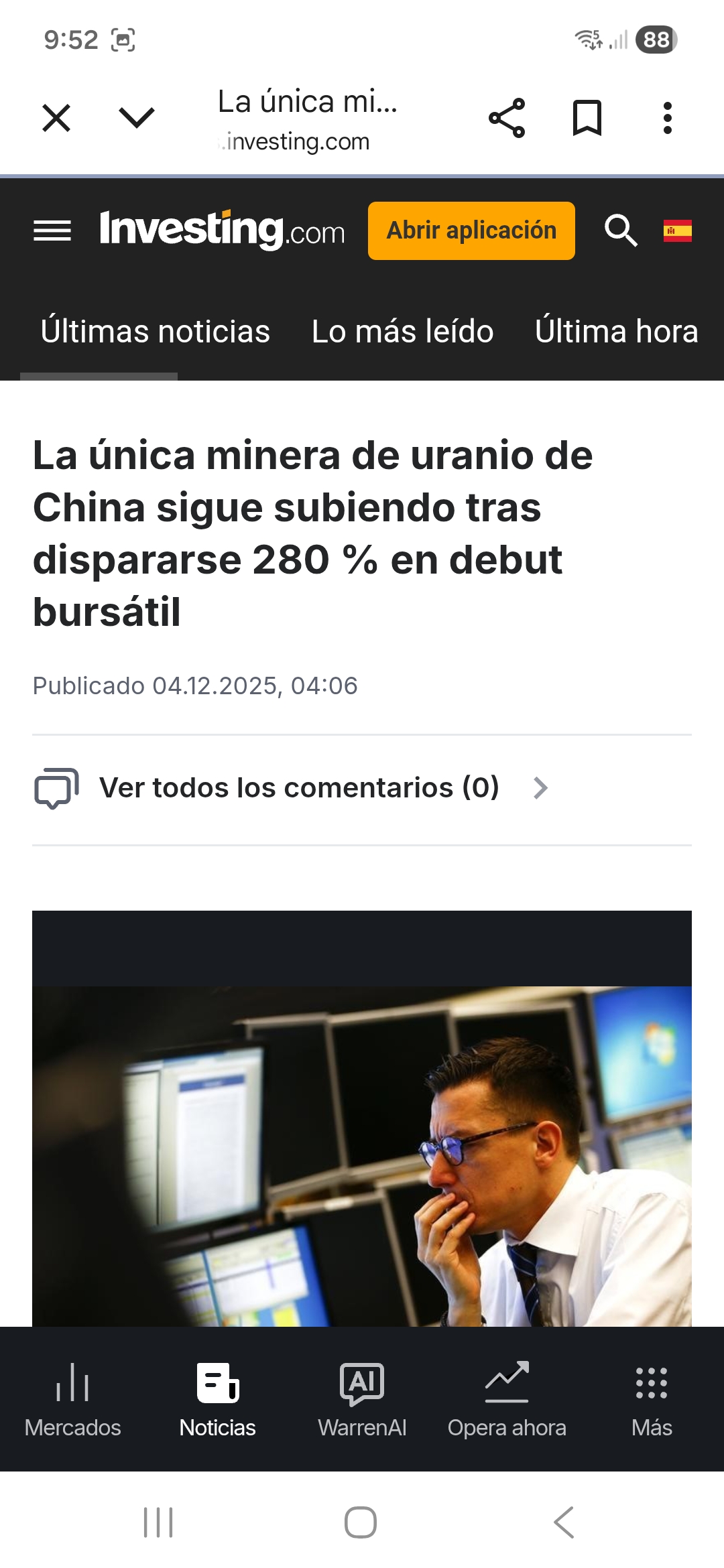Share this article link
724x1568 pixels.
(507, 119)
